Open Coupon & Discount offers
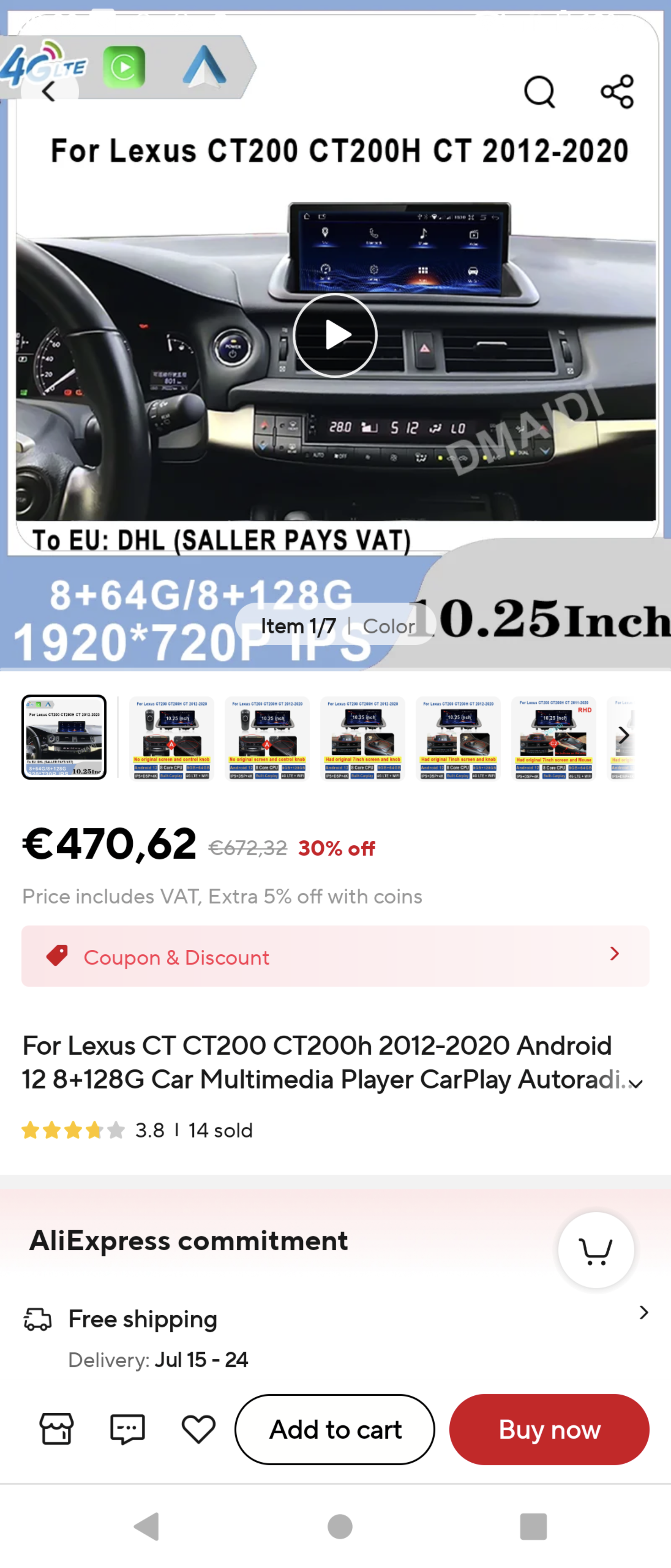 pos(335,956)
